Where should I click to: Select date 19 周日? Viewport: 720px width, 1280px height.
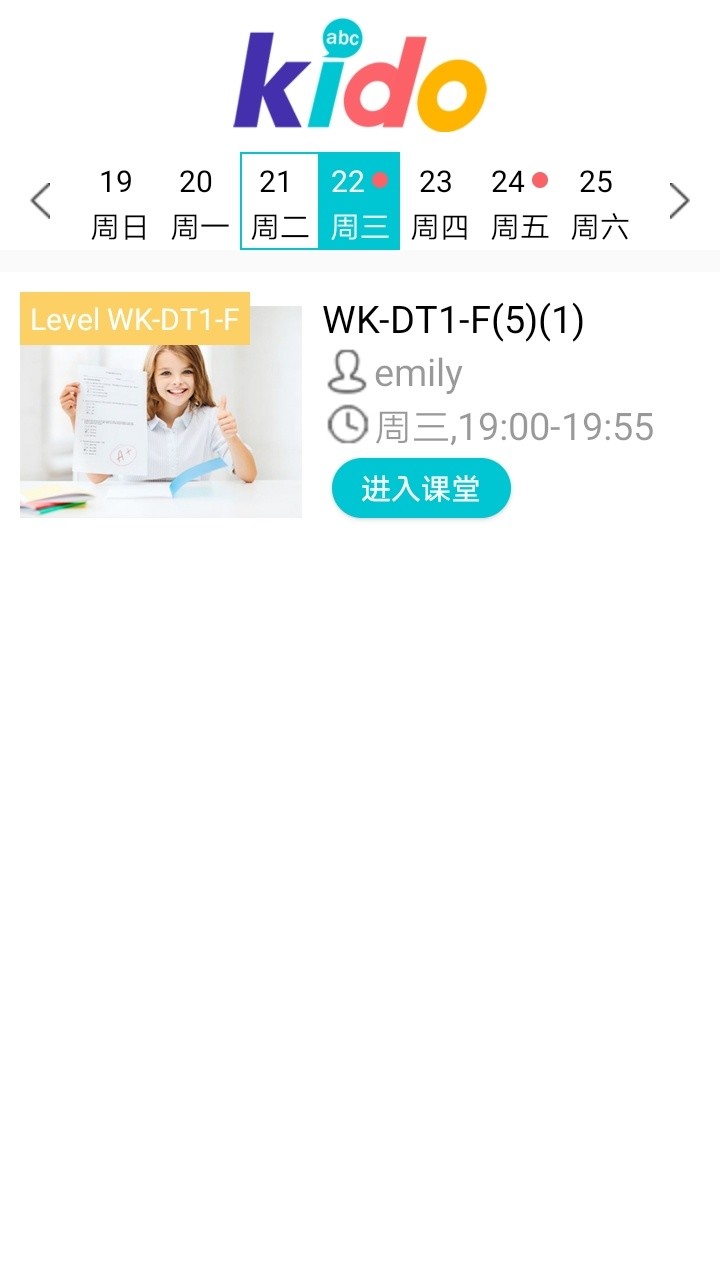click(119, 202)
